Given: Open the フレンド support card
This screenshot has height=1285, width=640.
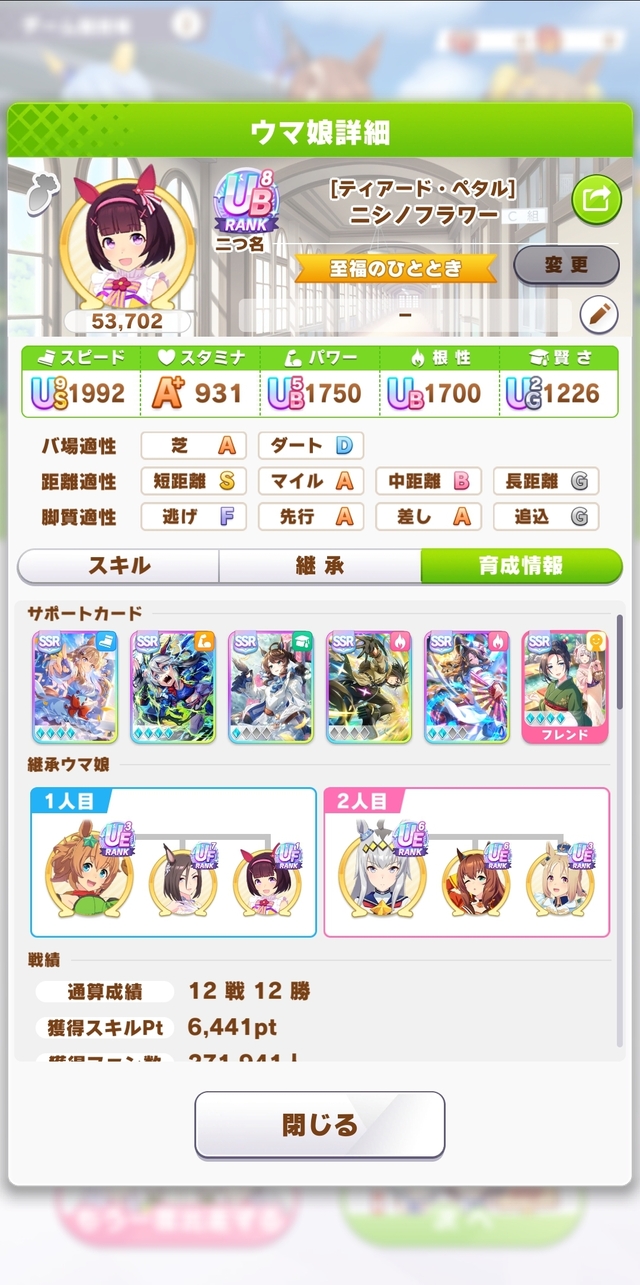Looking at the screenshot, I should (565, 686).
